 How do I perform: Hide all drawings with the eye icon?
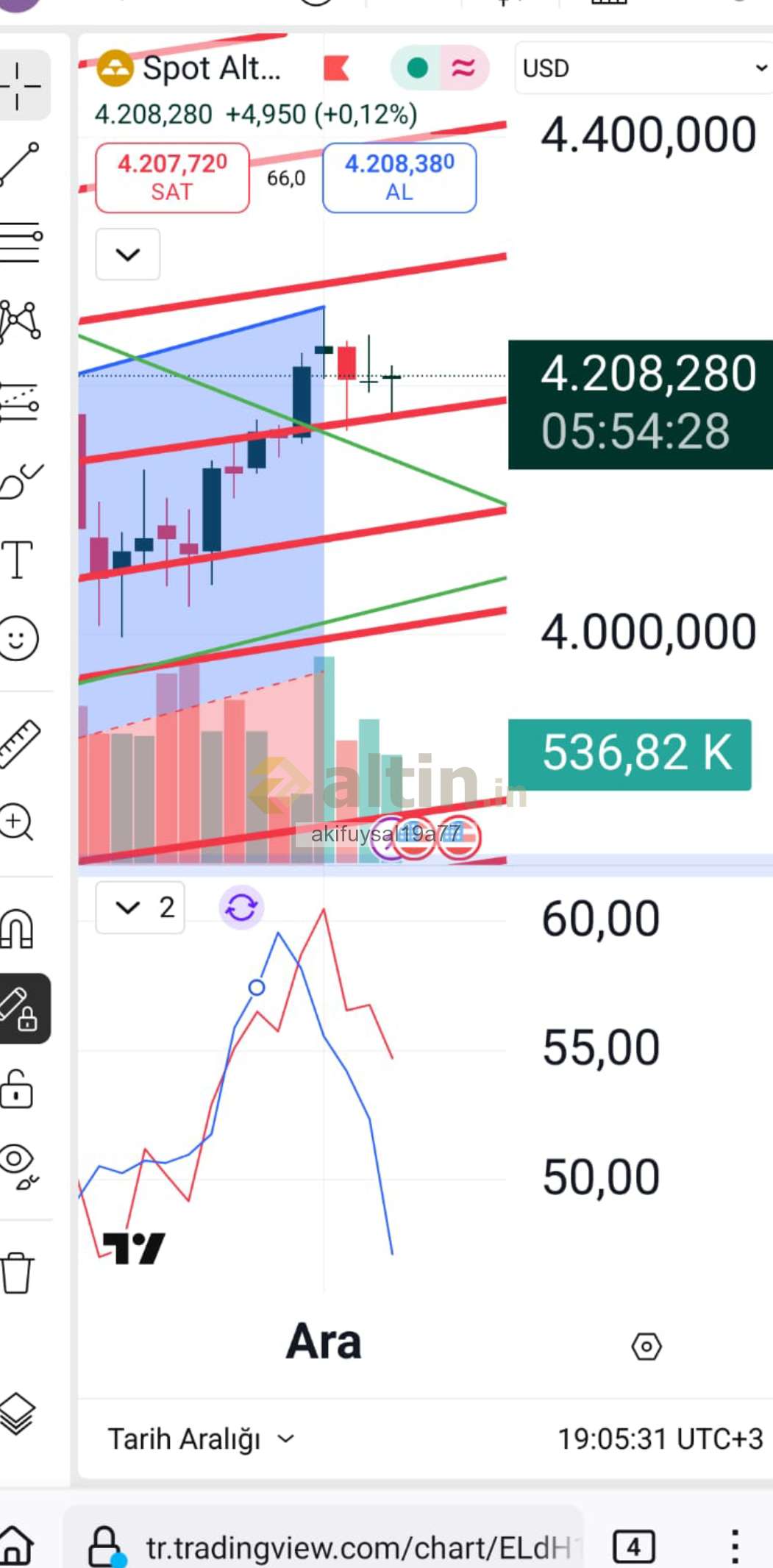coord(18,1165)
